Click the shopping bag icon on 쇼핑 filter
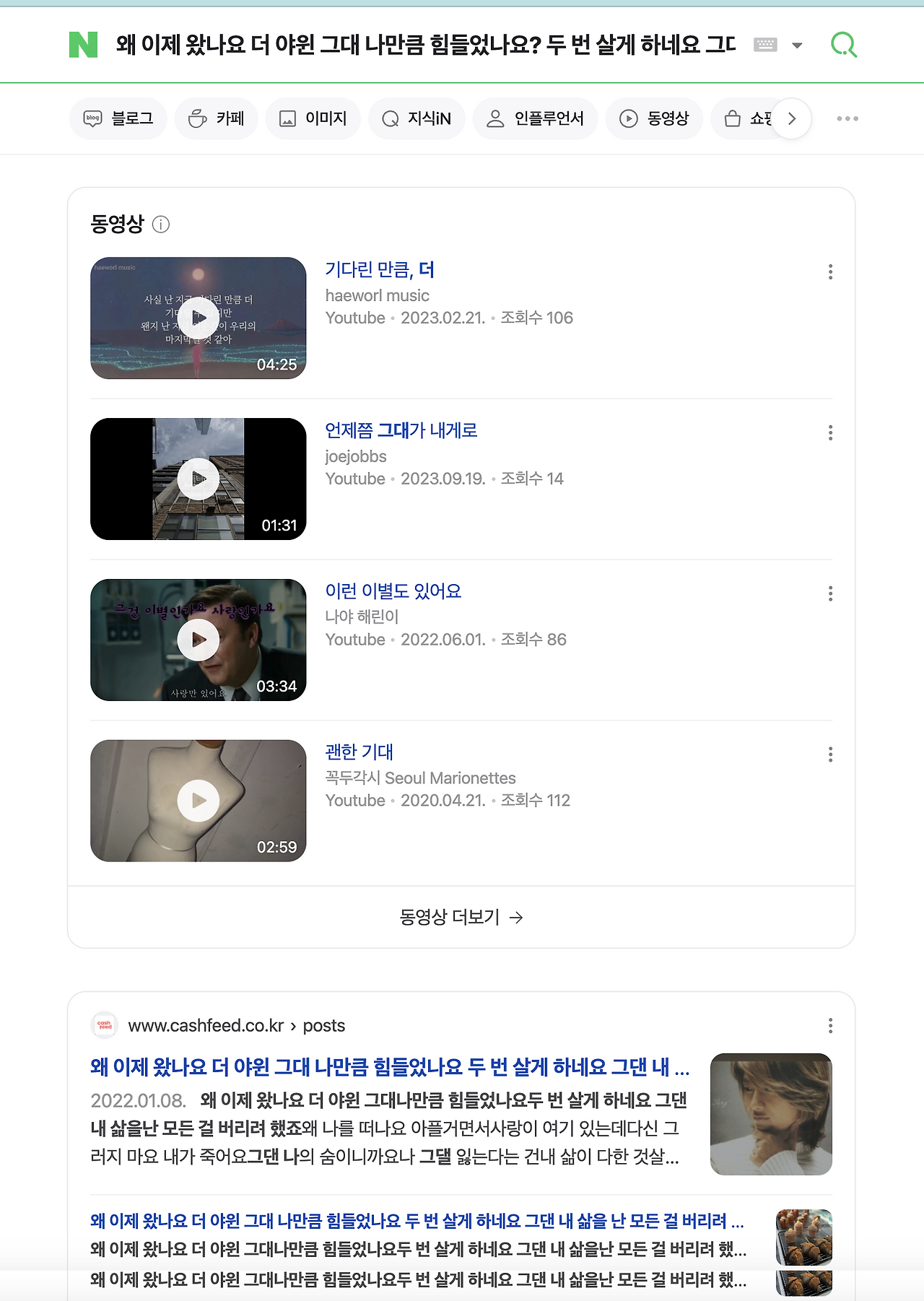This screenshot has height=1301, width=924. (x=734, y=118)
